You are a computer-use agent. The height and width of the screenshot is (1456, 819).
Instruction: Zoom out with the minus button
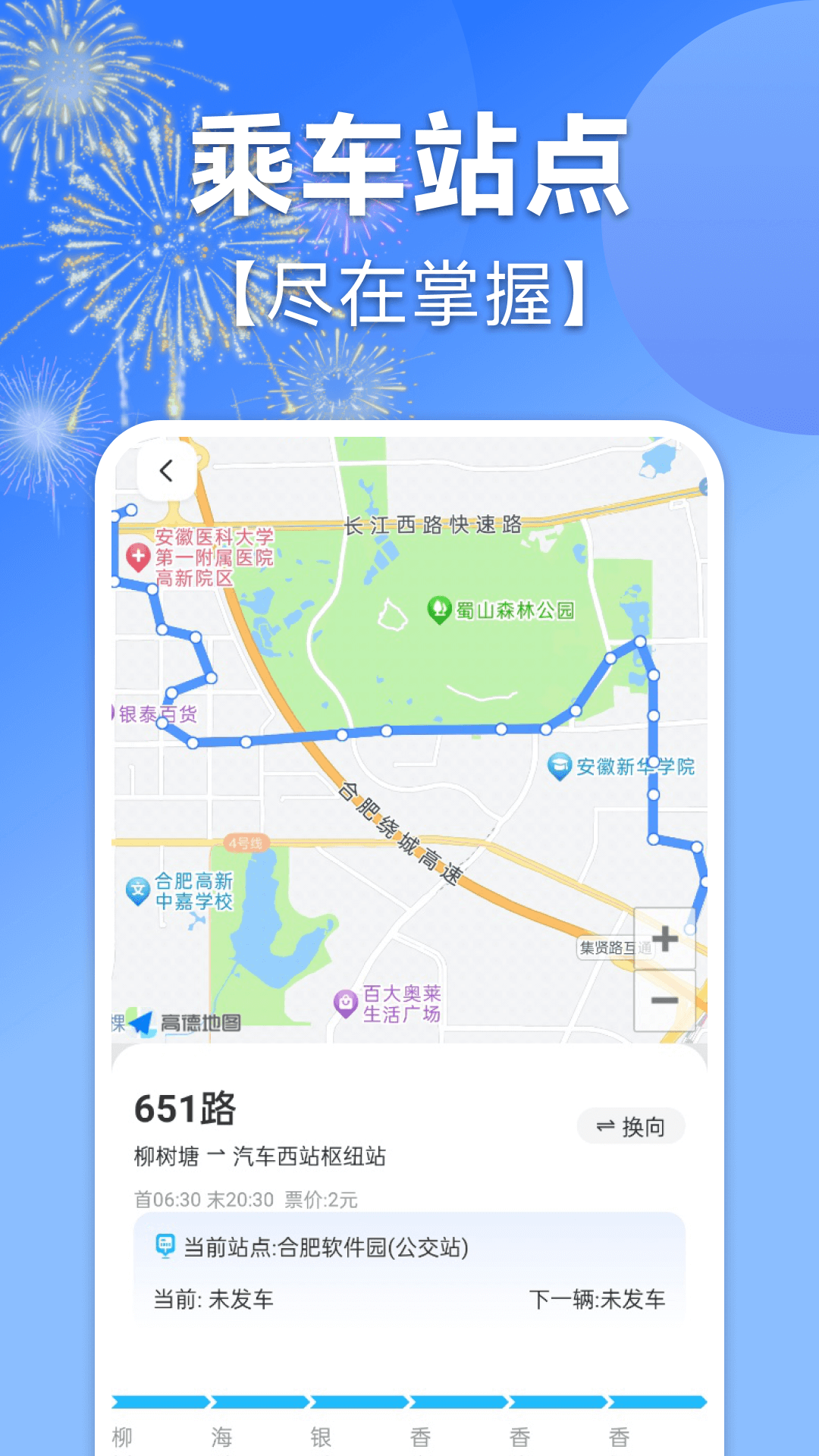pos(664,999)
